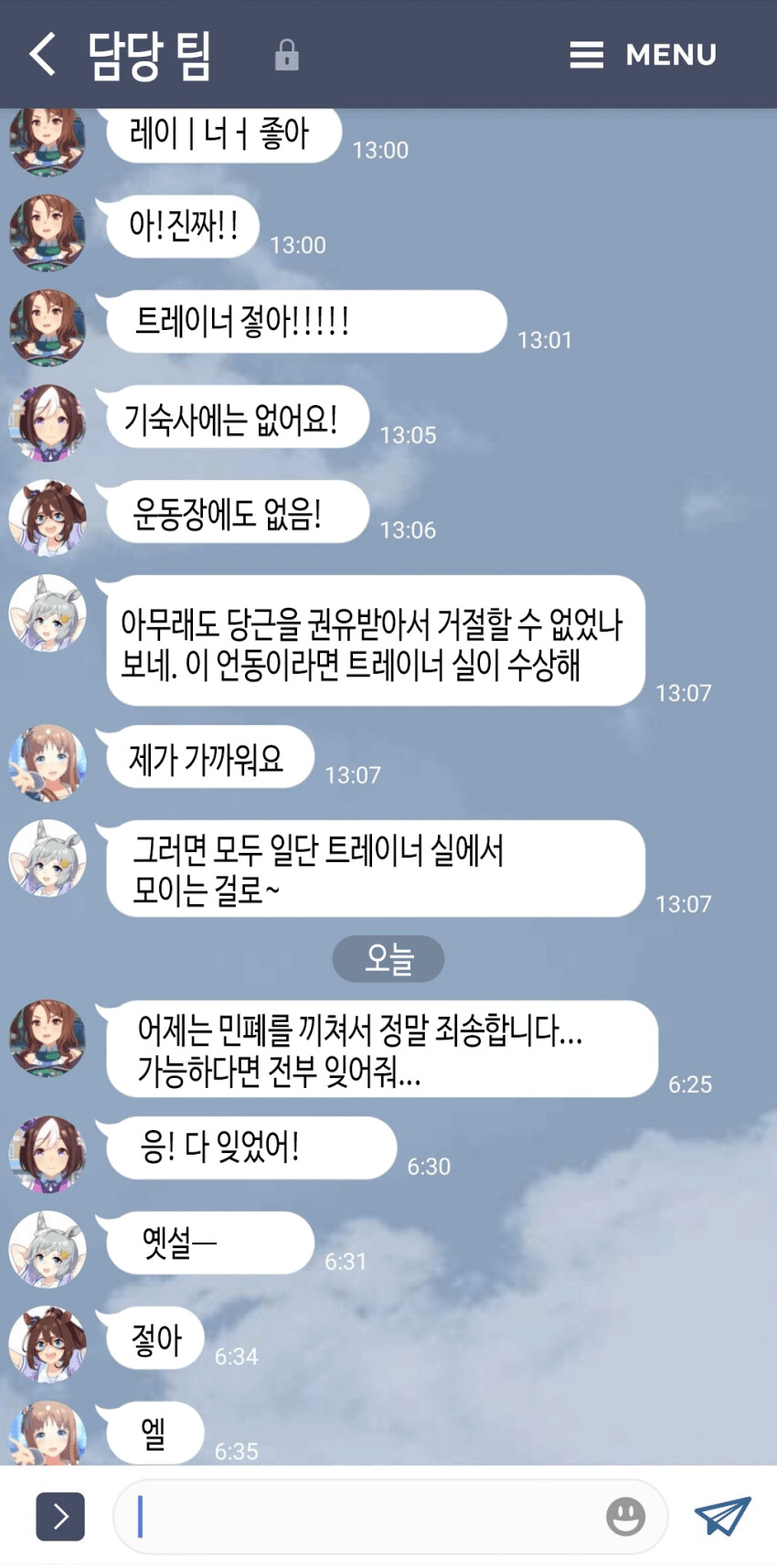Open avatar of sender of 기숙사에는 없어요!
The width and height of the screenshot is (777, 1568).
48,422
